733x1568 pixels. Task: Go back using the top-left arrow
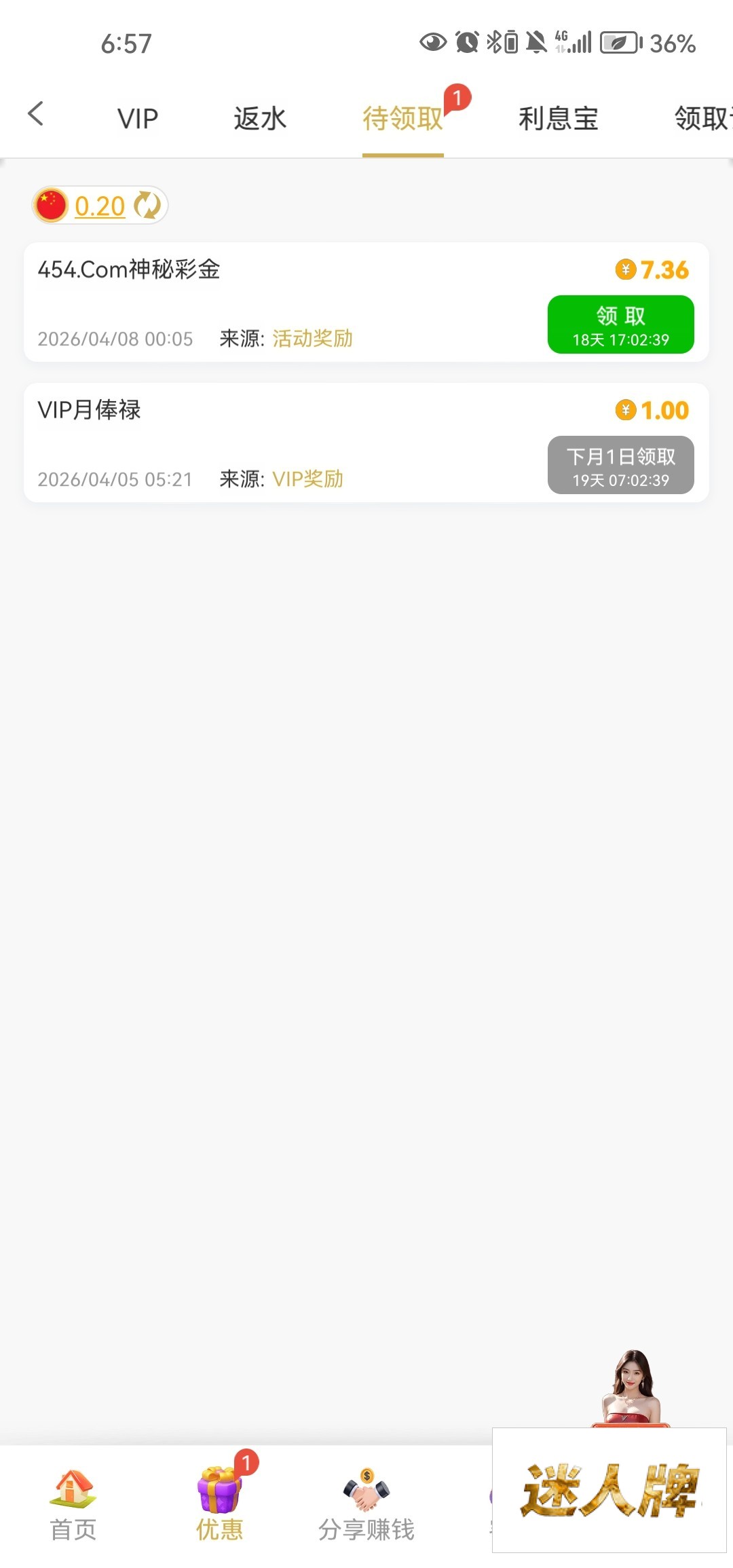[36, 114]
